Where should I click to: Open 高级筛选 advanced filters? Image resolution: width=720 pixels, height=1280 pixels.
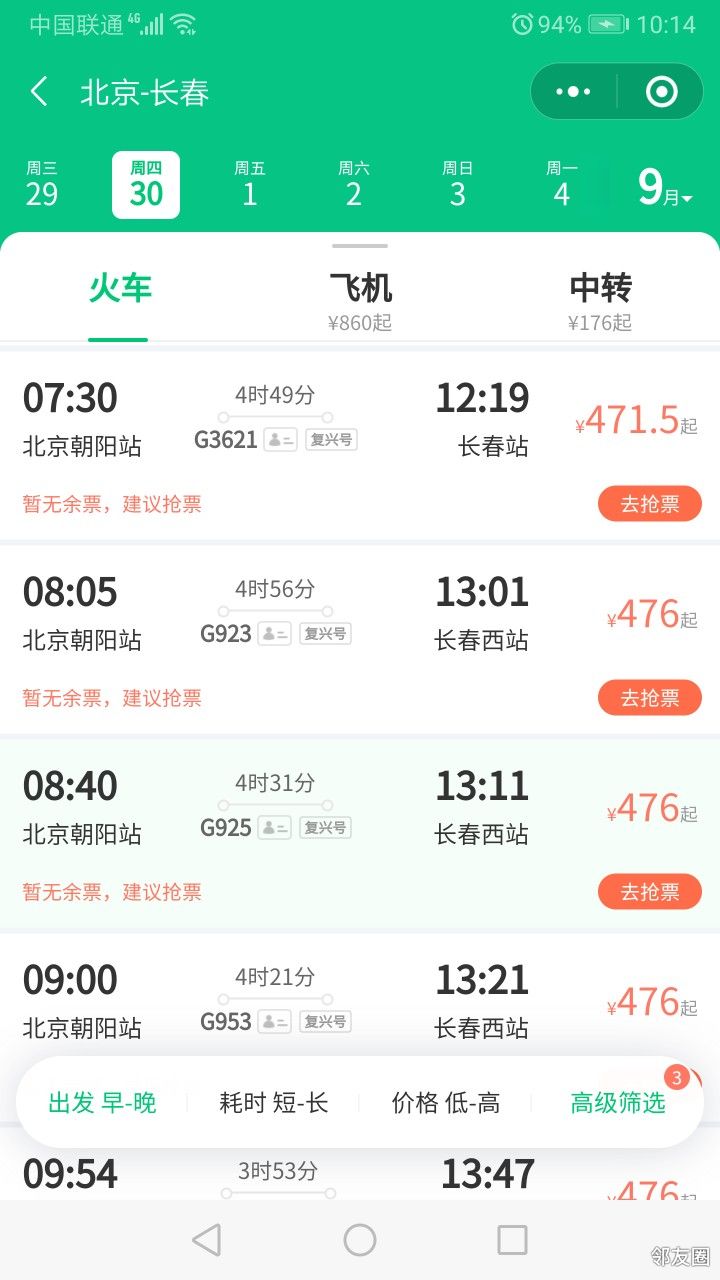click(x=618, y=1103)
